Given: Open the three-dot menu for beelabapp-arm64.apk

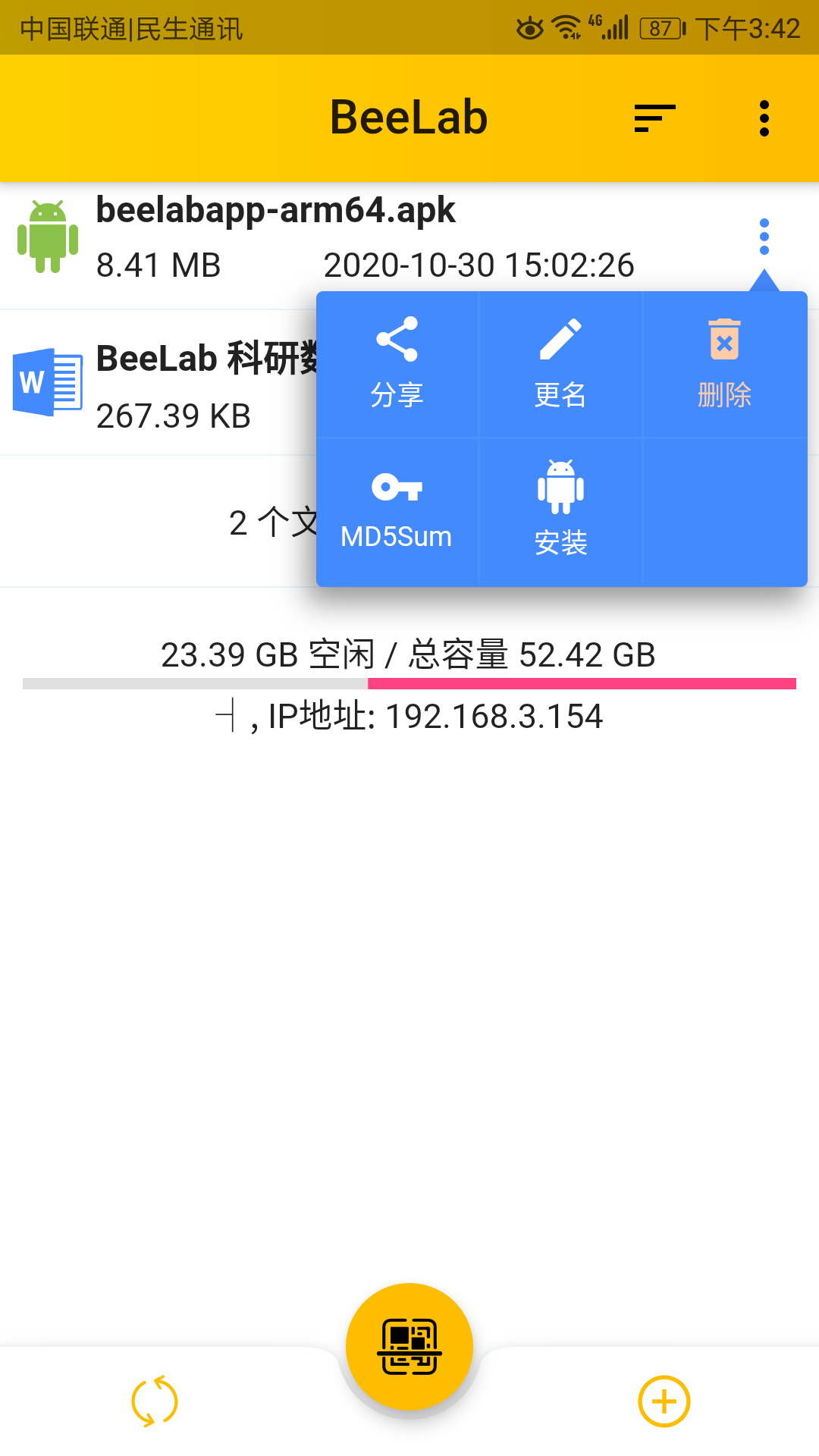Looking at the screenshot, I should click(764, 235).
